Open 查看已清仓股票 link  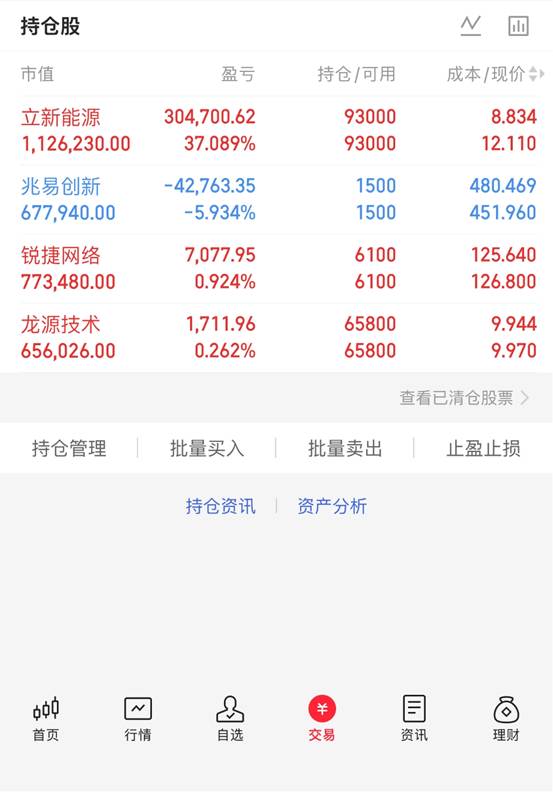(x=465, y=398)
